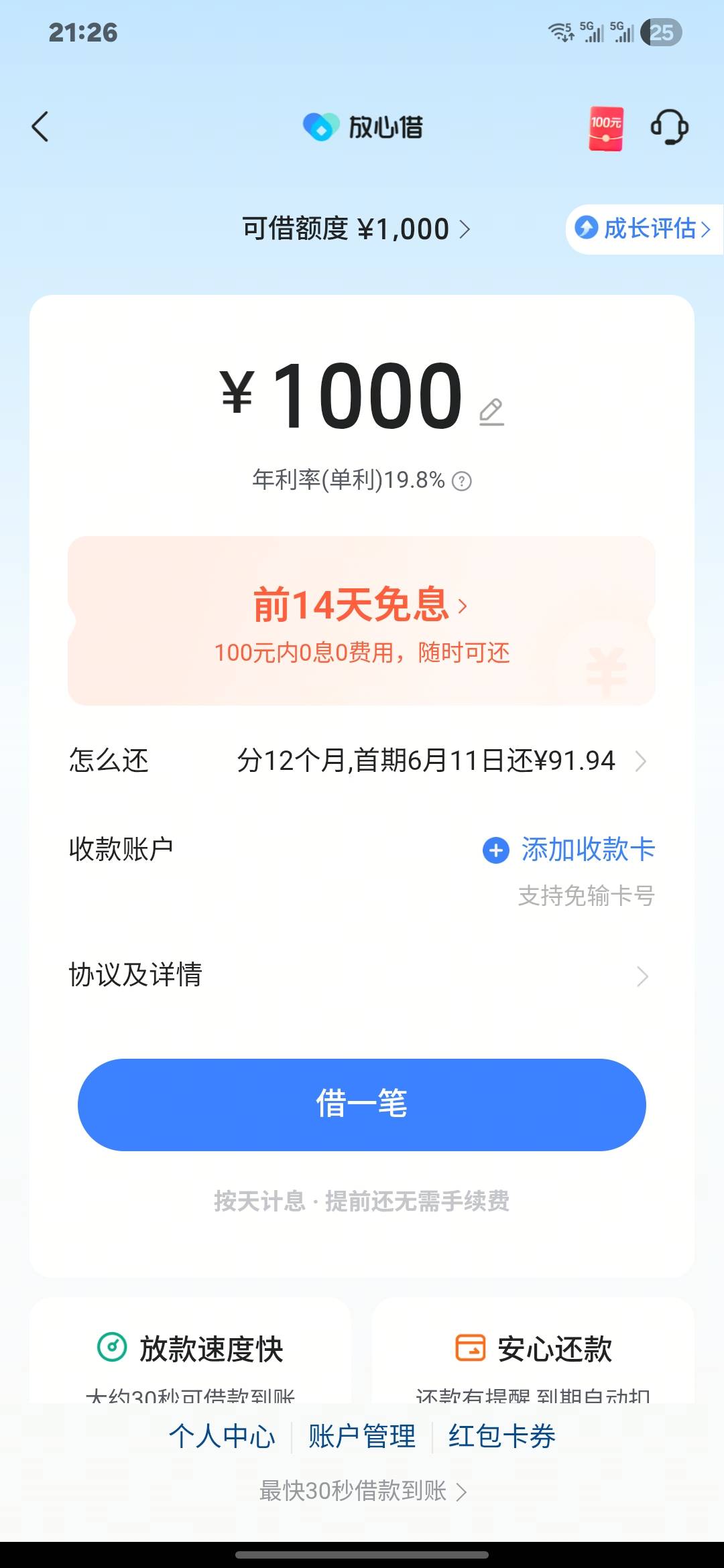Open 账户管理

click(x=362, y=1436)
